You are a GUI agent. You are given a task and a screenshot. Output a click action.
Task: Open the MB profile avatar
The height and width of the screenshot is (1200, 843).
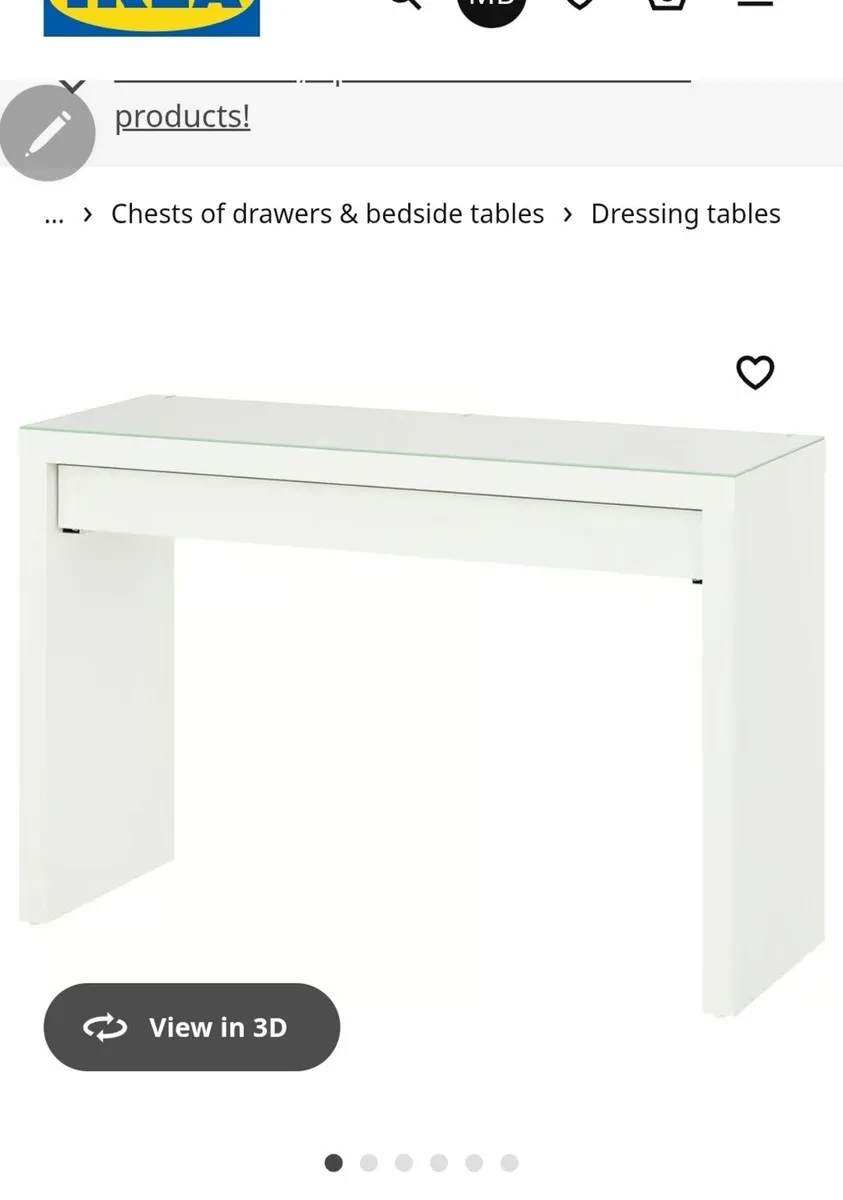click(491, 6)
